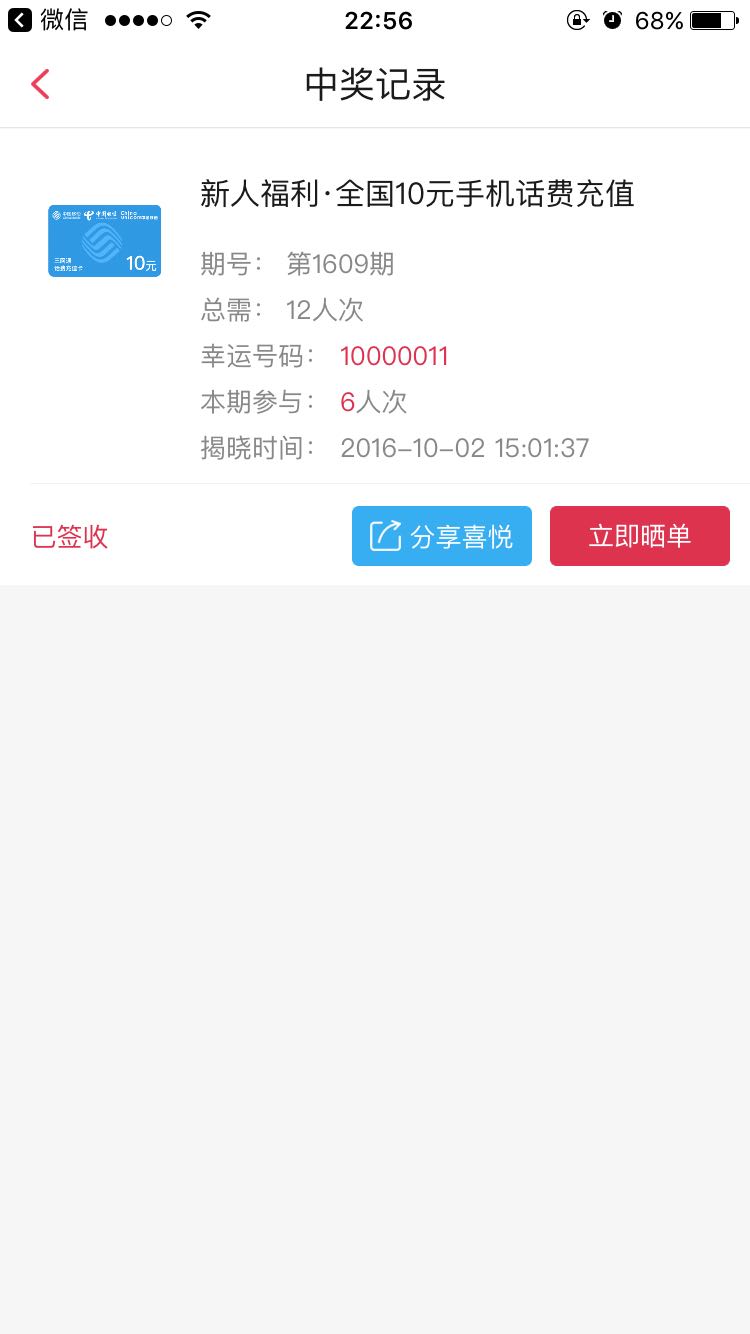The width and height of the screenshot is (750, 1334).
Task: Tap the 分享喜悦 share button
Action: tap(442, 536)
